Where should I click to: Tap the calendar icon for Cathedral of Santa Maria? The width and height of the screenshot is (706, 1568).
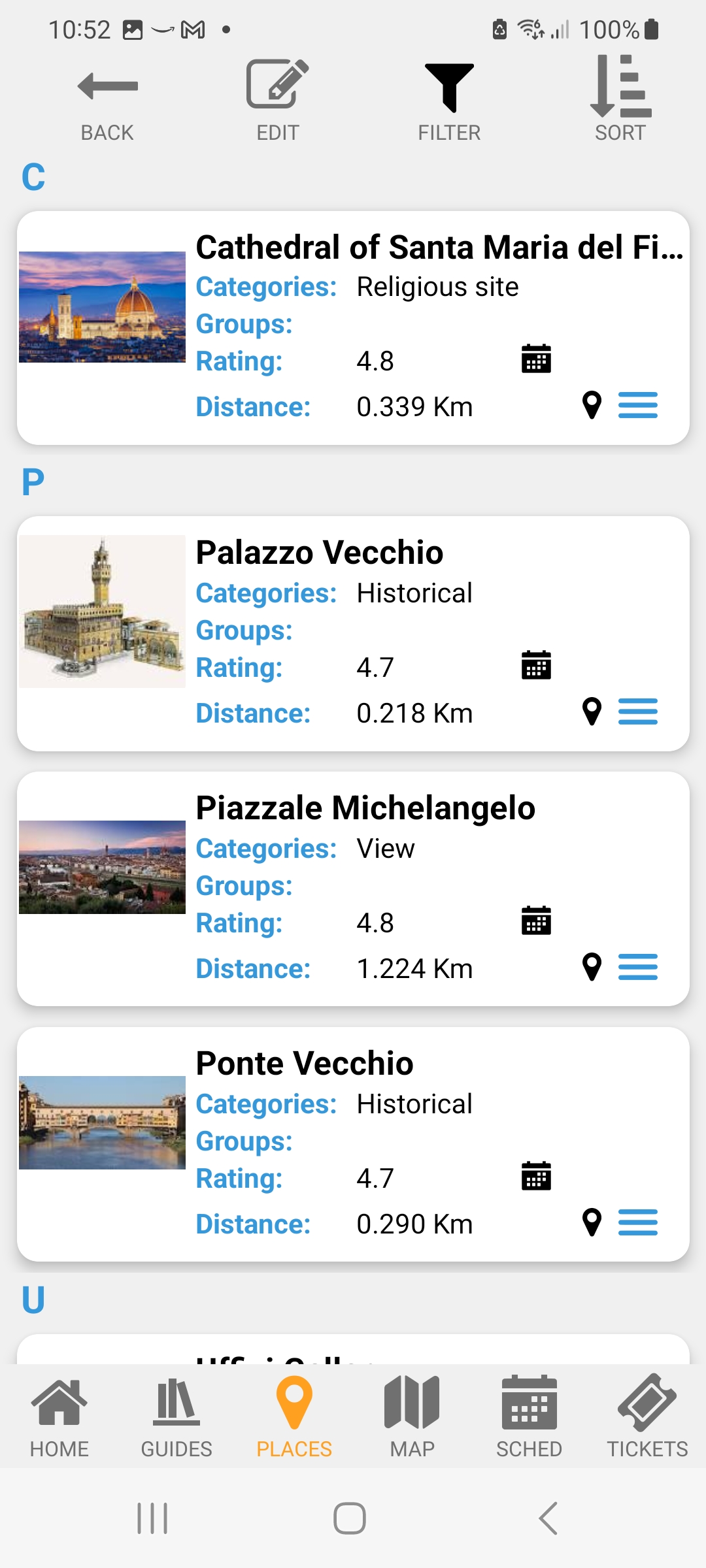pos(536,359)
